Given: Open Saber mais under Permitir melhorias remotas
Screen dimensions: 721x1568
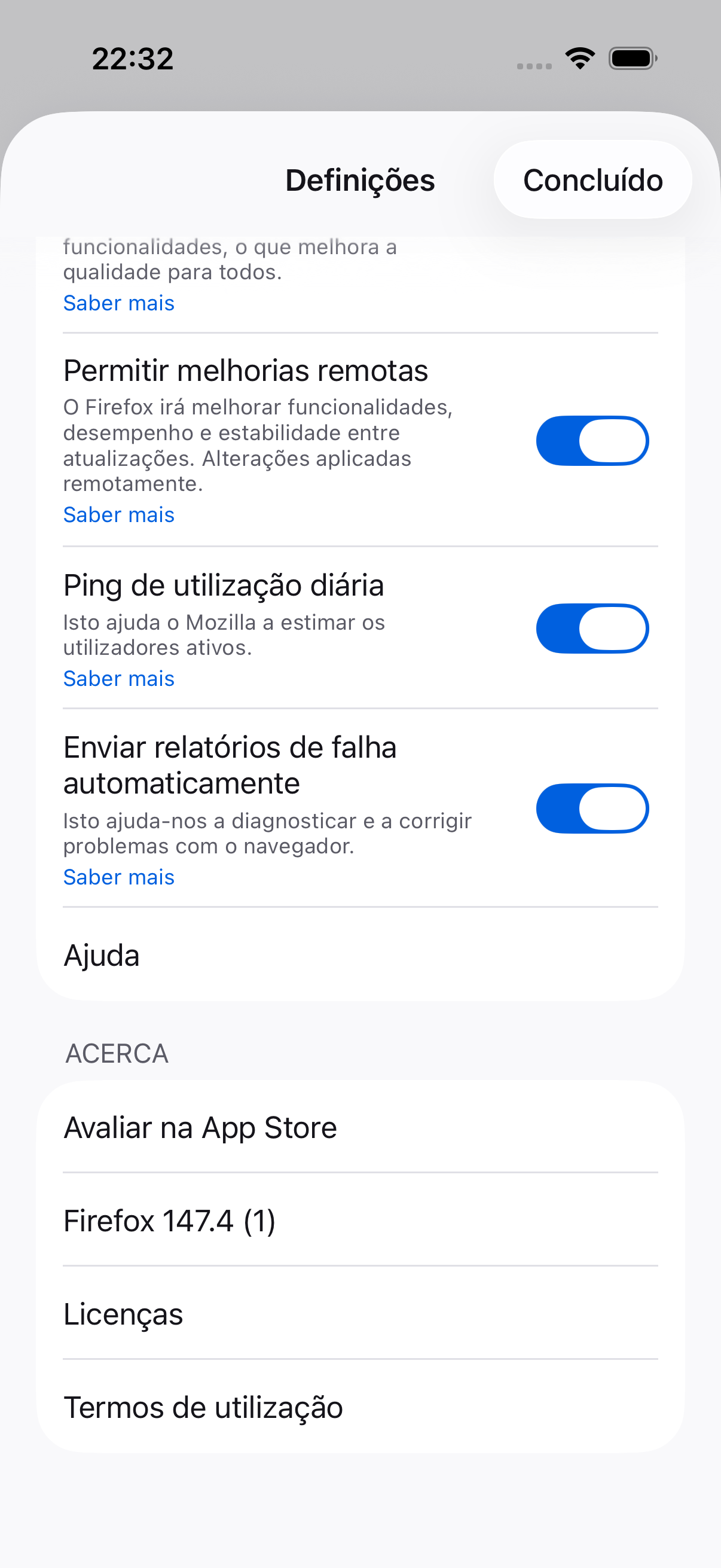Looking at the screenshot, I should click(119, 515).
